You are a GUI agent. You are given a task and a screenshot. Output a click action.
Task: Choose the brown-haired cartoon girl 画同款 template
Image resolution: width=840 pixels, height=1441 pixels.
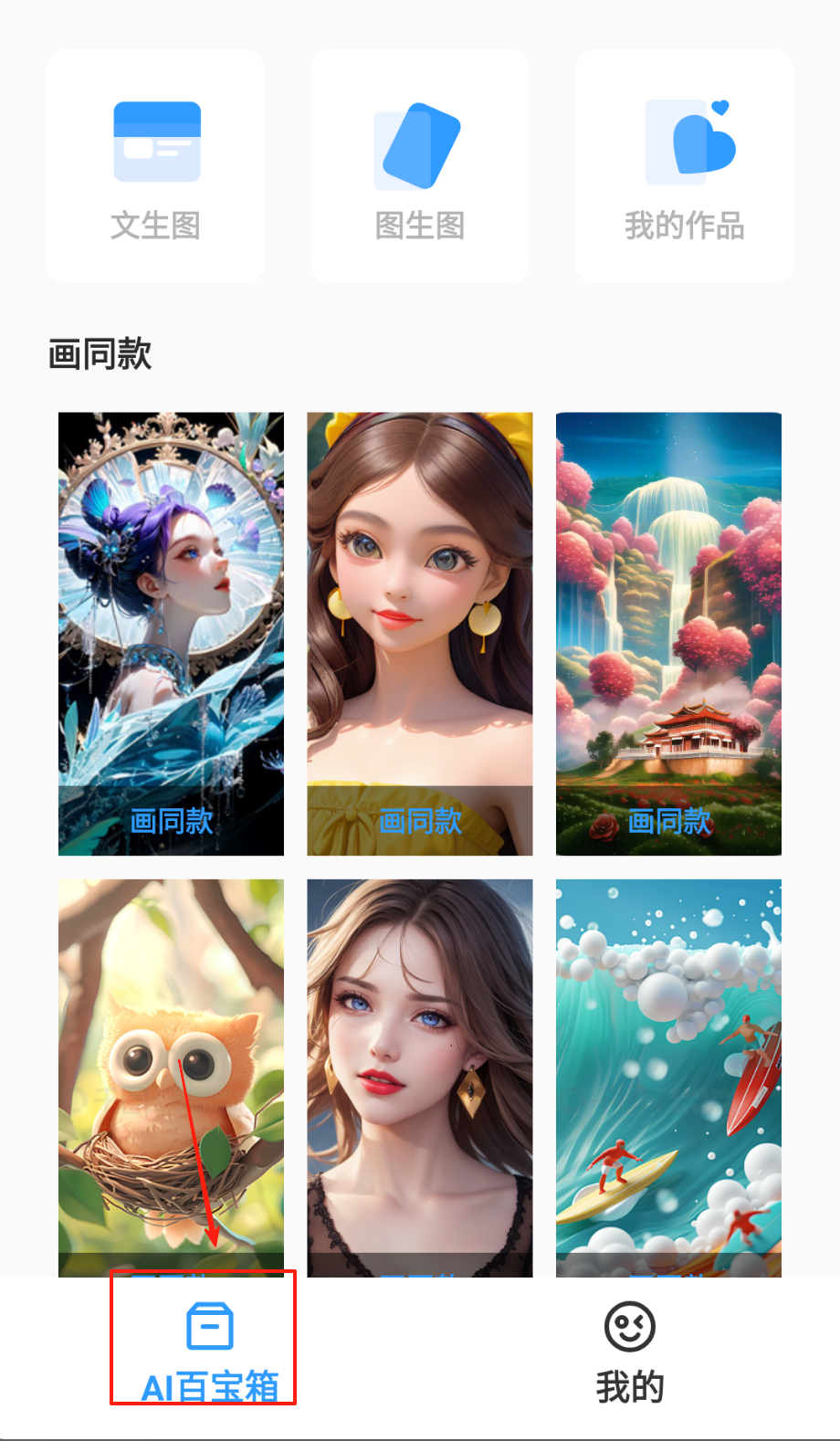420,633
